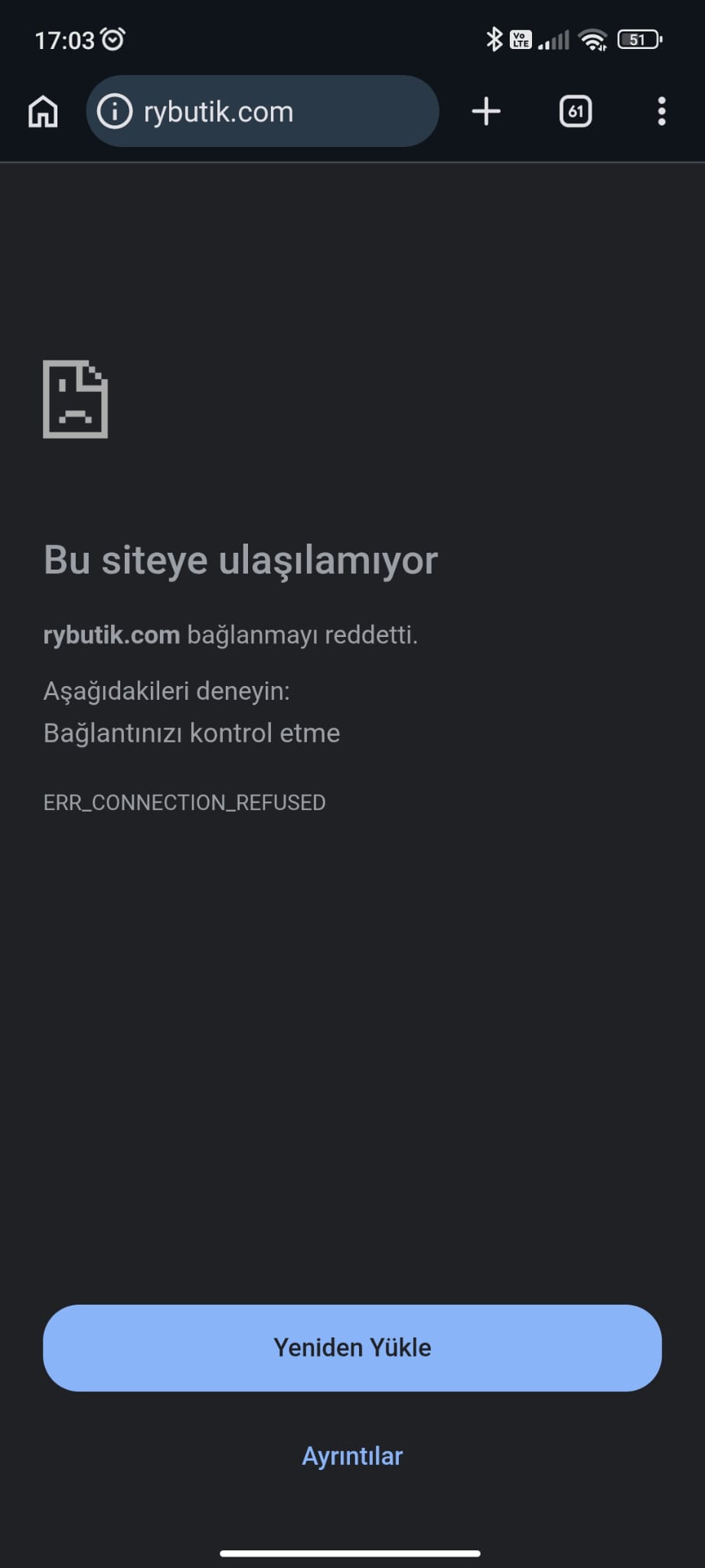Image resolution: width=705 pixels, height=1568 pixels.
Task: Expand the Ayrıntılar error details
Action: tap(352, 1455)
